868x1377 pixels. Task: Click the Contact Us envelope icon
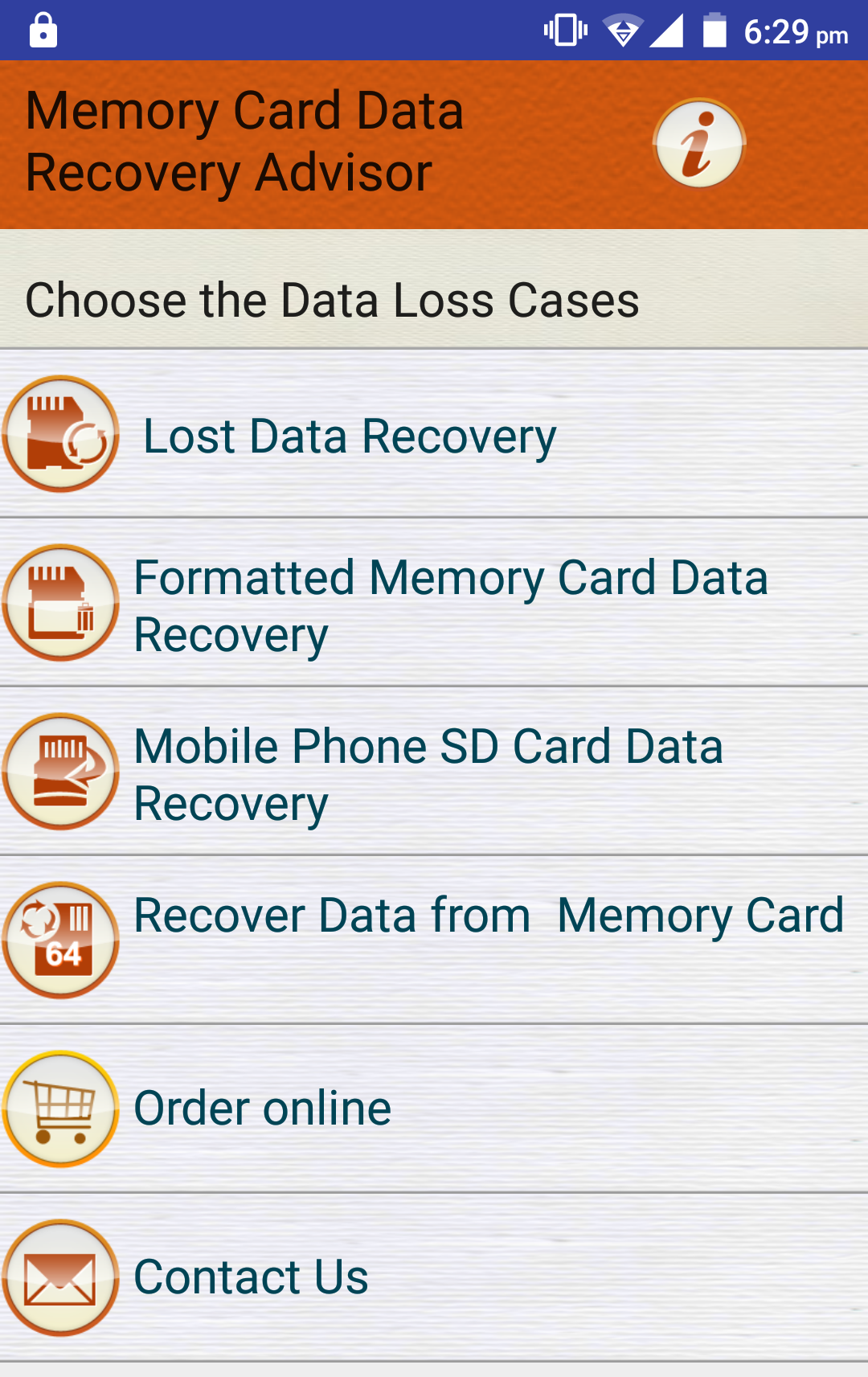[60, 1278]
